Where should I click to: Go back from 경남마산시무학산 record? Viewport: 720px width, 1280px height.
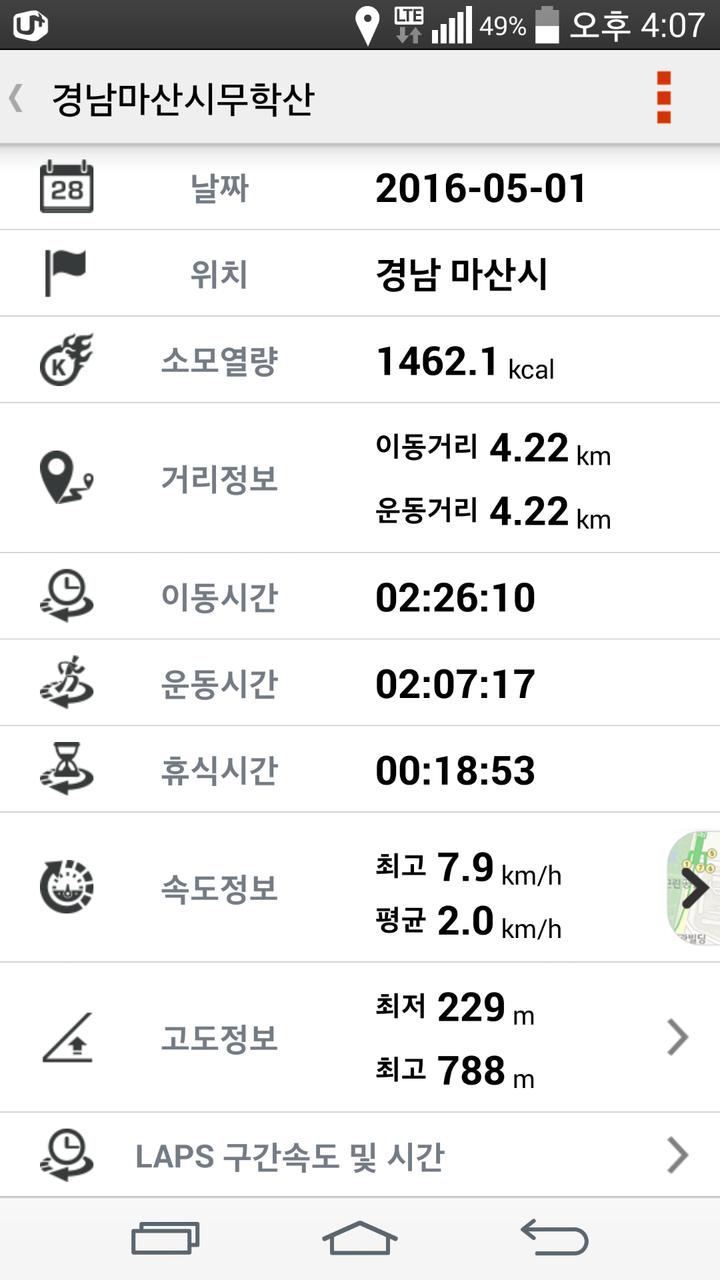pyautogui.click(x=18, y=98)
